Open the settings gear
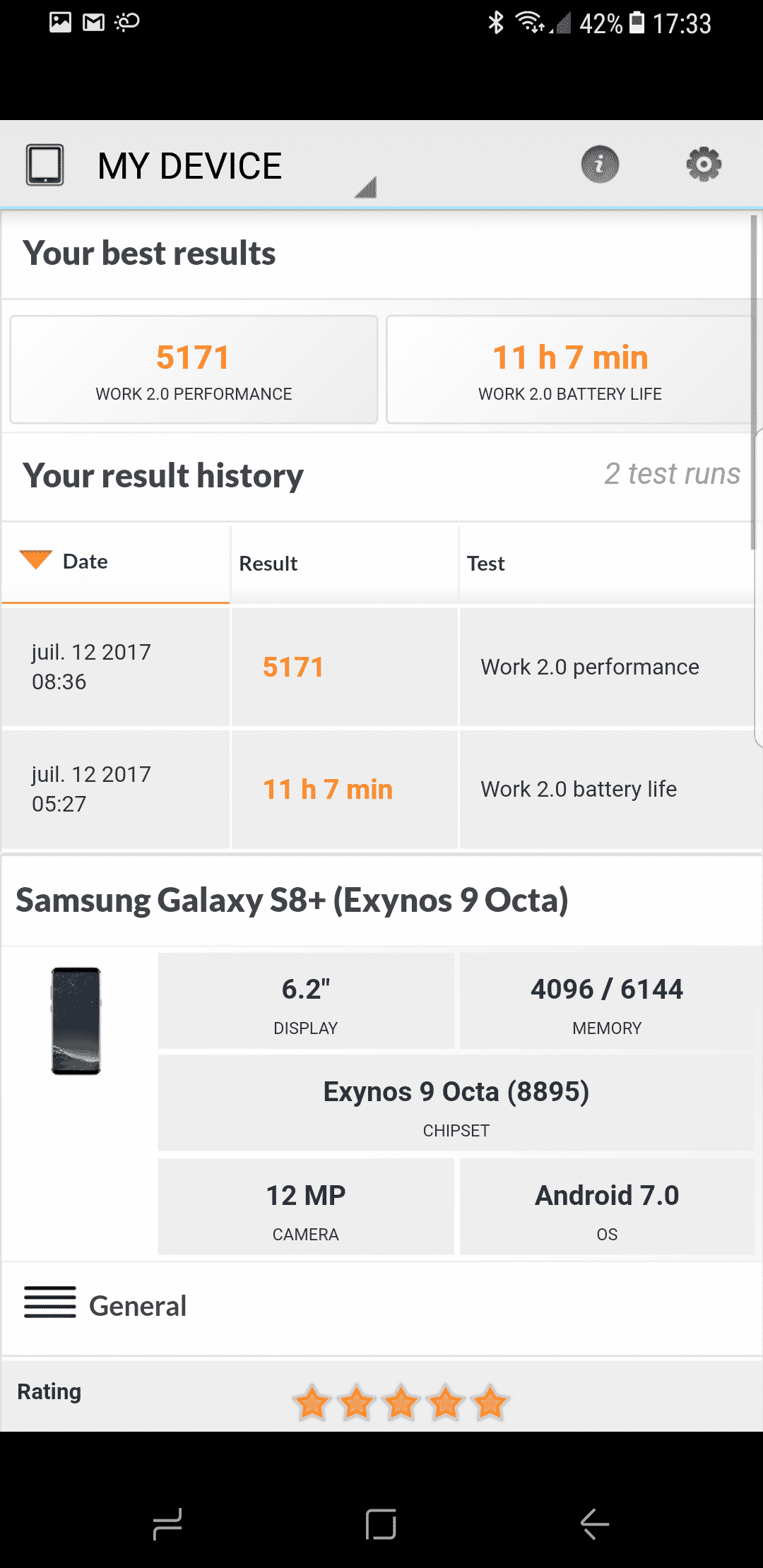Viewport: 763px width, 1568px height. [704, 165]
